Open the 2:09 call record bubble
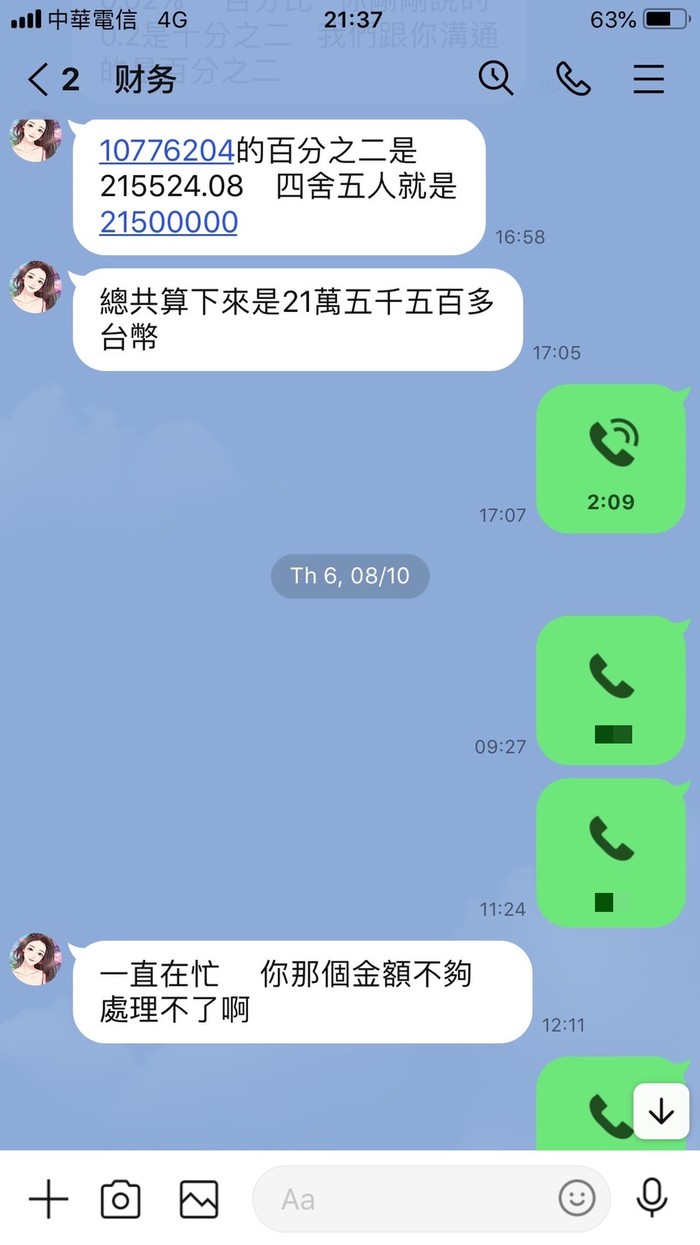The image size is (700, 1245). point(611,459)
